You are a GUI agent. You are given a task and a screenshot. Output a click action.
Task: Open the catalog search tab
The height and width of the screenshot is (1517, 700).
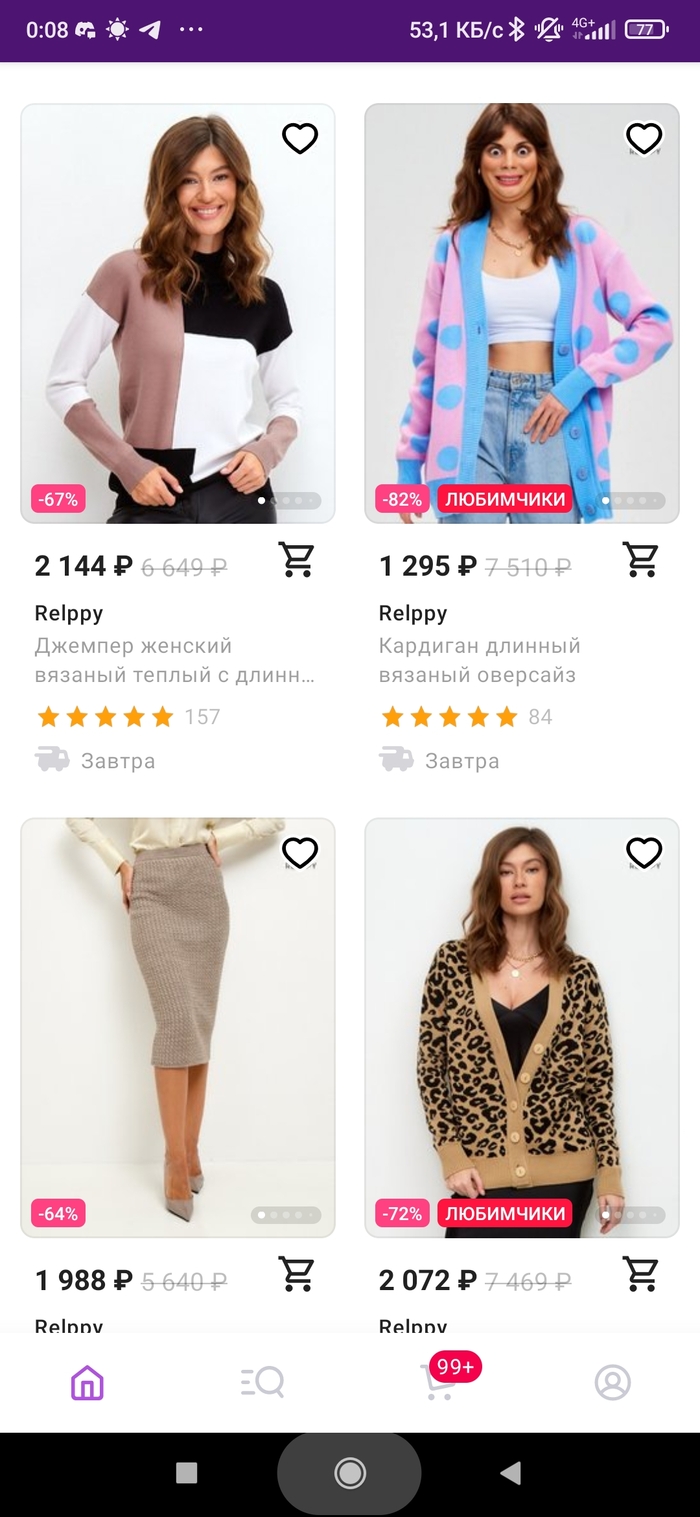pos(262,1383)
